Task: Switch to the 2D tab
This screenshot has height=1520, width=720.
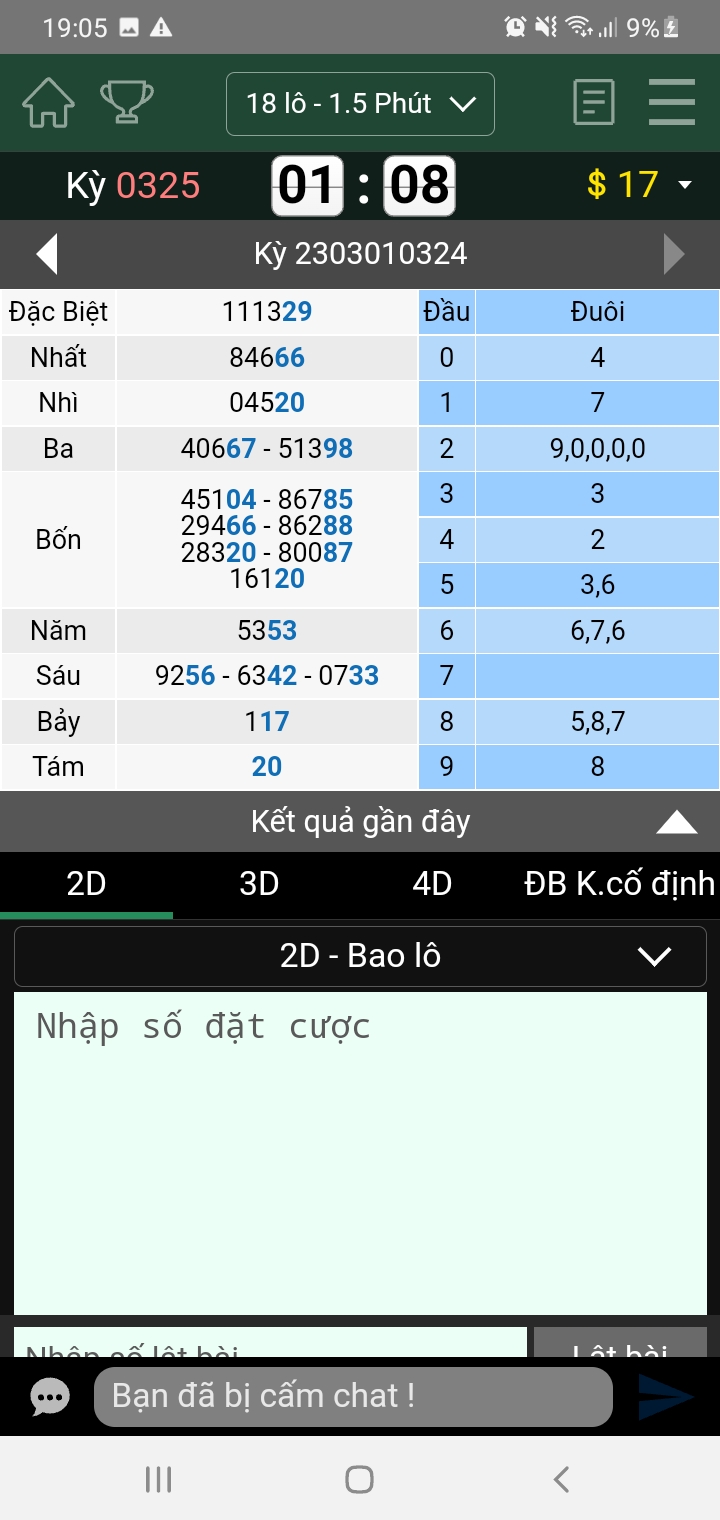Action: pos(86,884)
